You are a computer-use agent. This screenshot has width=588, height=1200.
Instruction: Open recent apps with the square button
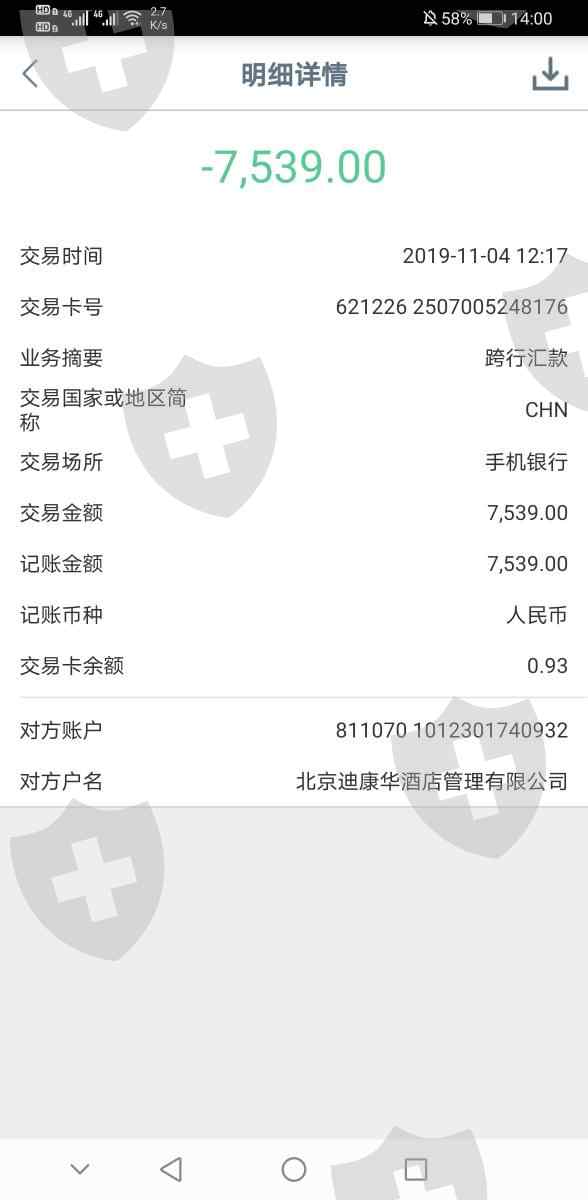(x=416, y=1168)
